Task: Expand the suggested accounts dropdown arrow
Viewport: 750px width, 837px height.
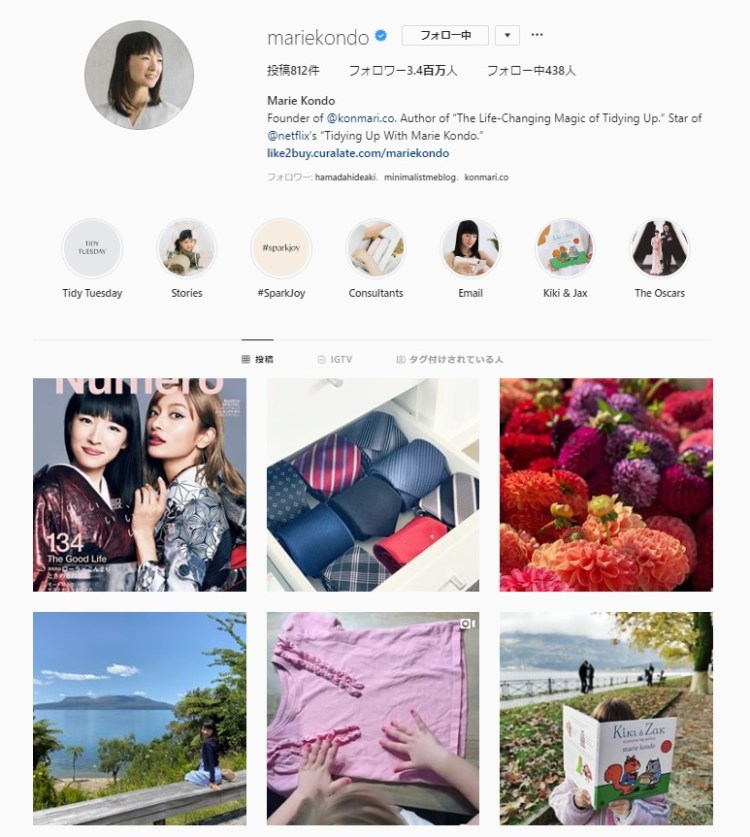Action: [x=507, y=36]
